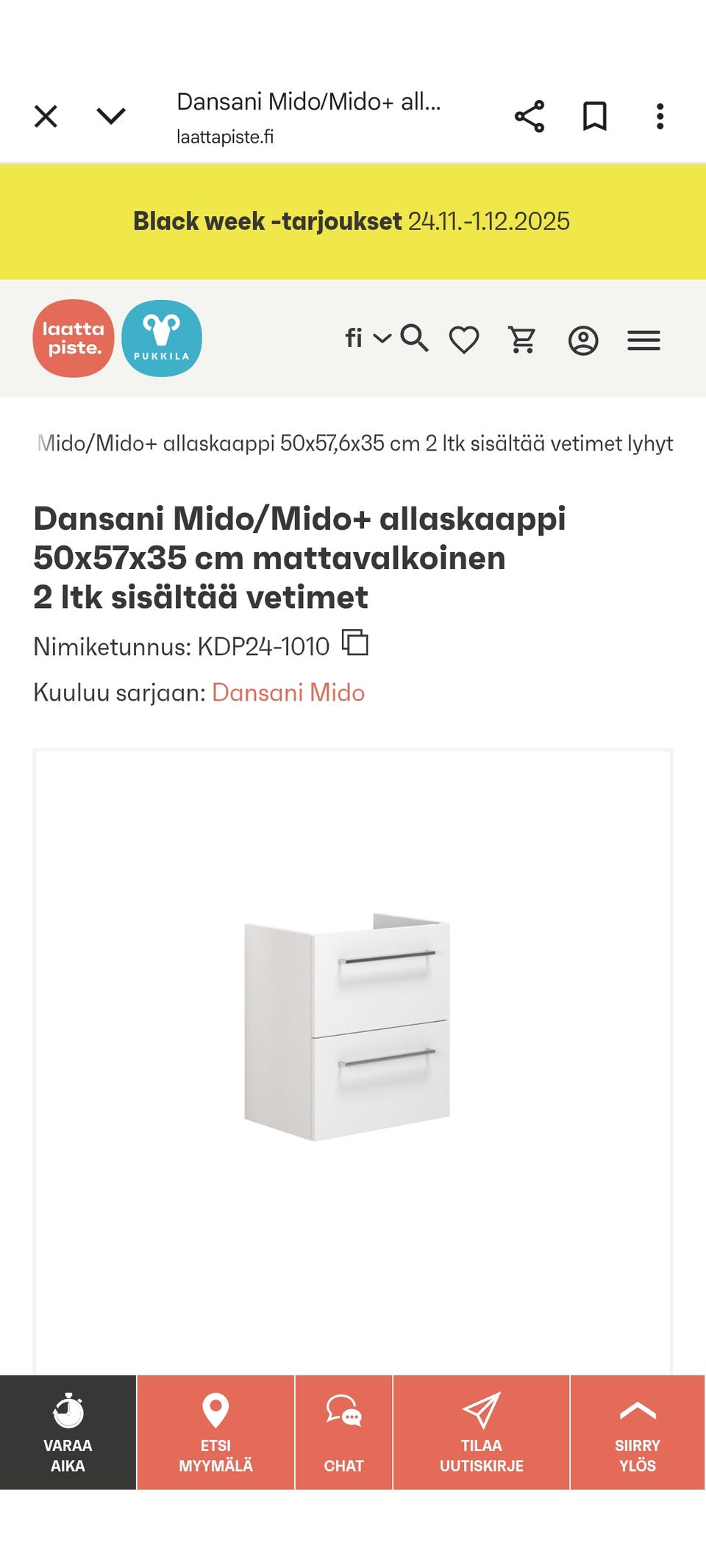Open the site search magnifier

[415, 338]
